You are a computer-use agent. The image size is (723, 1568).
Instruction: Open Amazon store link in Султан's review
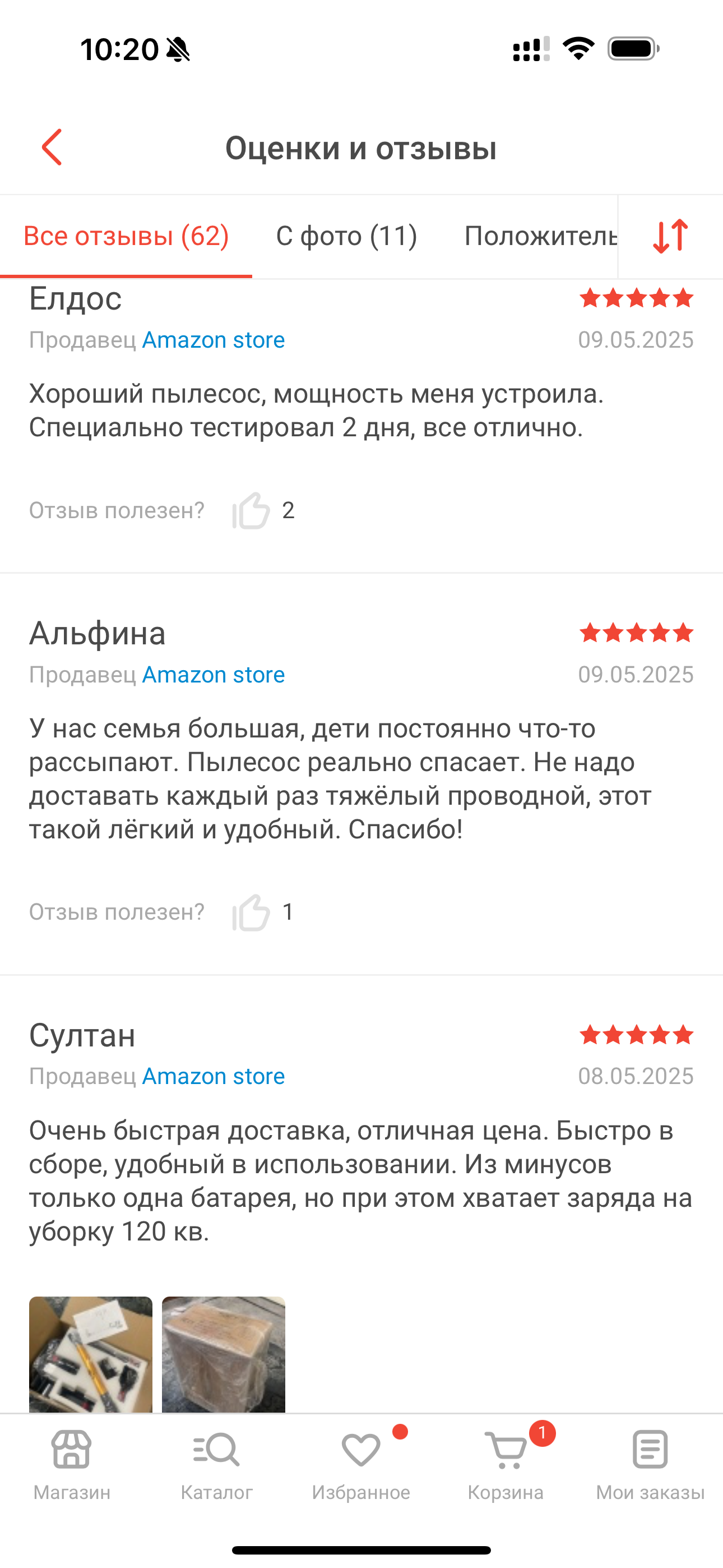213,1076
